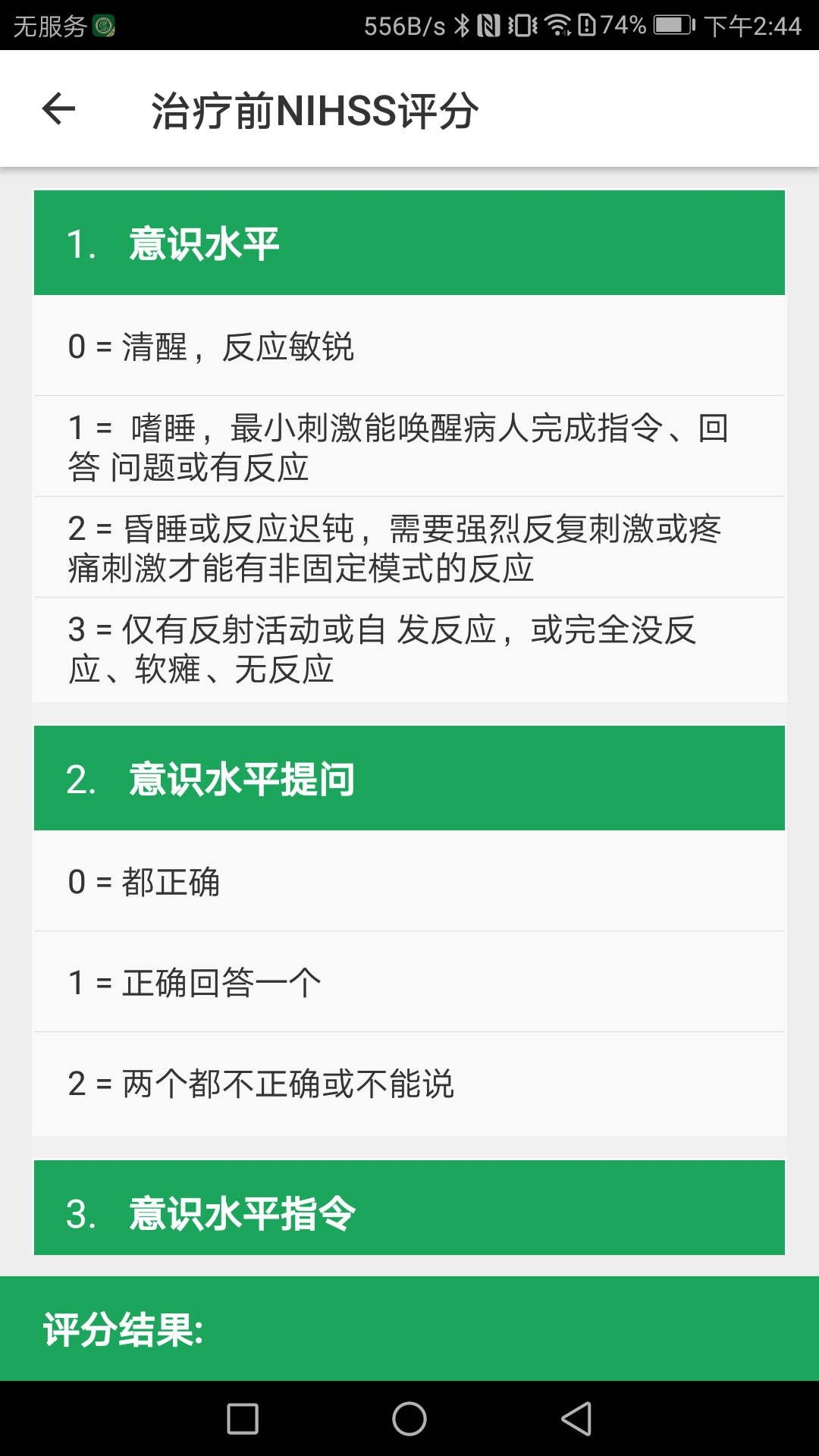Screen dimensions: 819x1456
Task: Select option 1 正确回答一个
Action: point(409,981)
